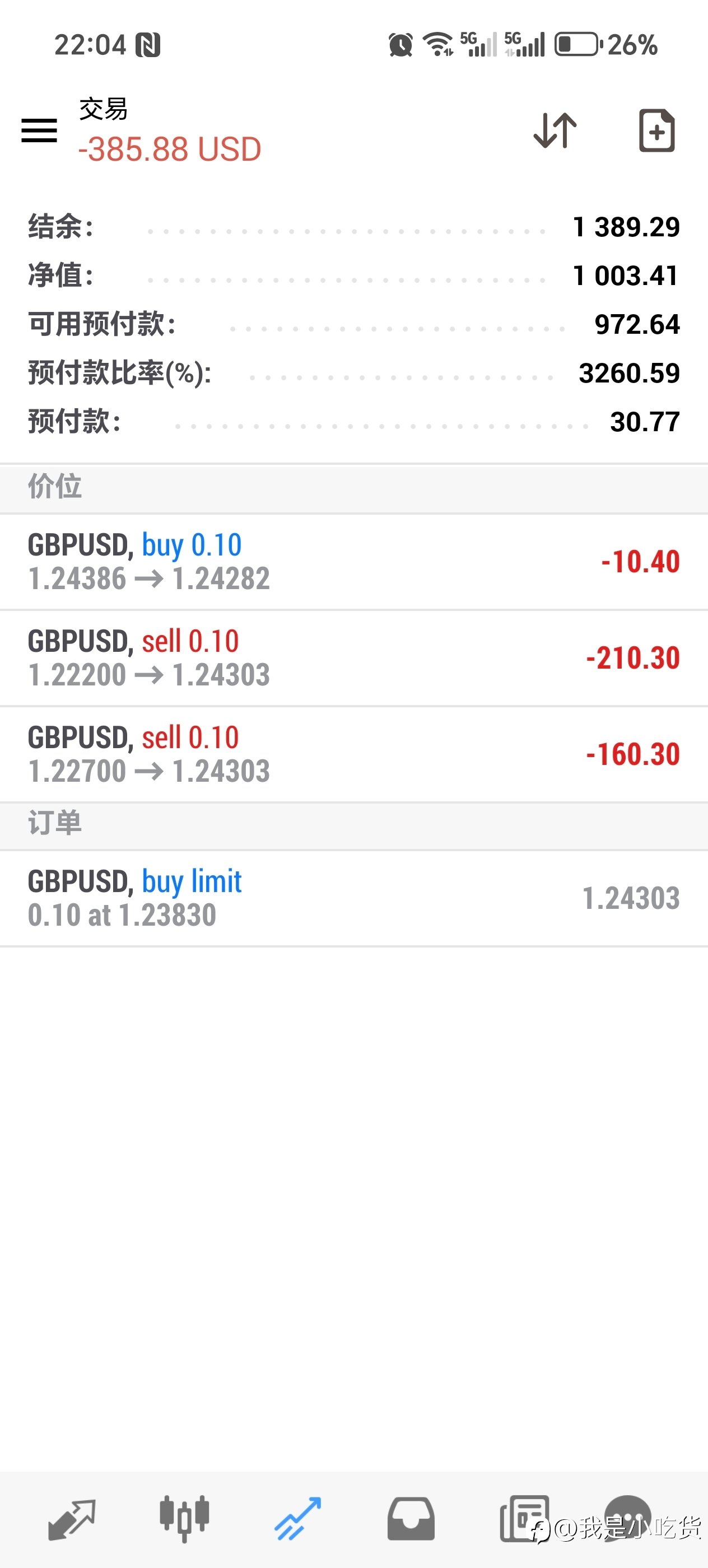The width and height of the screenshot is (708, 1568).
Task: Create a new order with plus icon
Action: pyautogui.click(x=657, y=130)
